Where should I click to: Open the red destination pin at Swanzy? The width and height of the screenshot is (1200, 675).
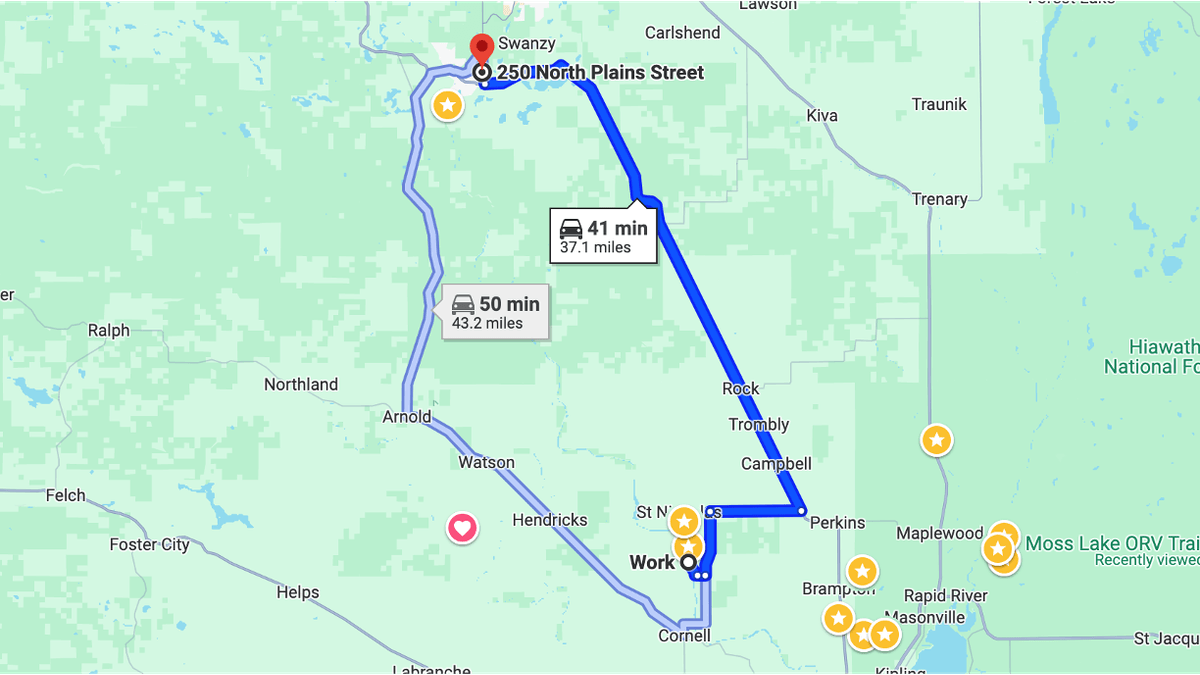point(482,49)
